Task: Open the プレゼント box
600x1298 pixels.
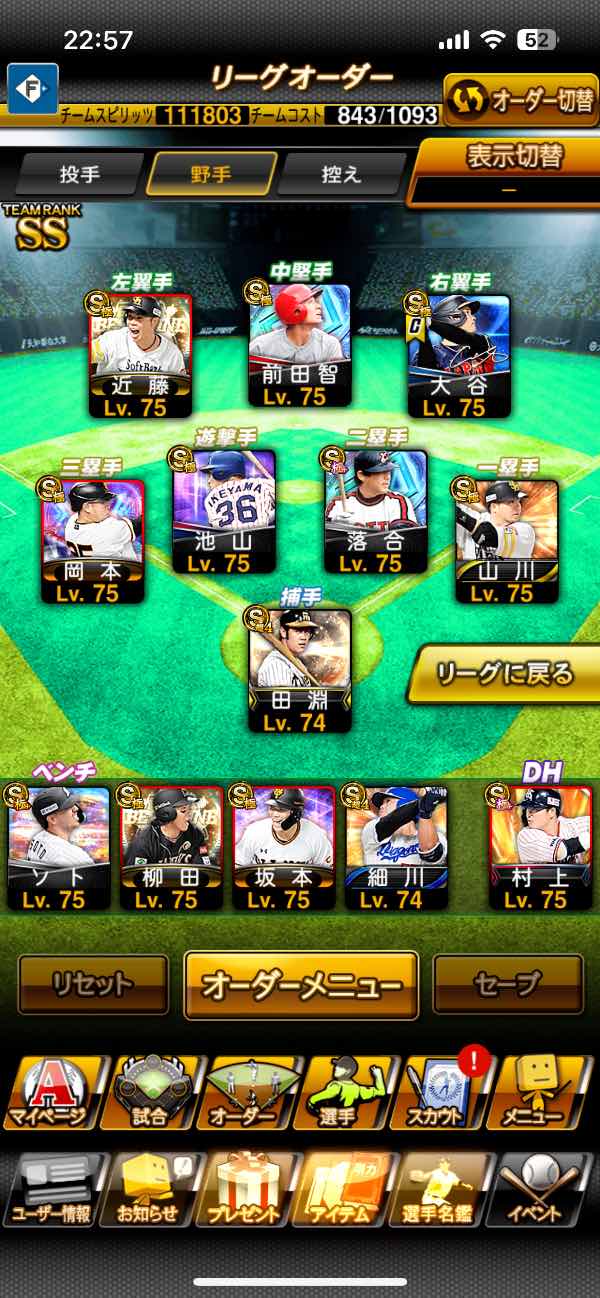Action: (x=251, y=1190)
